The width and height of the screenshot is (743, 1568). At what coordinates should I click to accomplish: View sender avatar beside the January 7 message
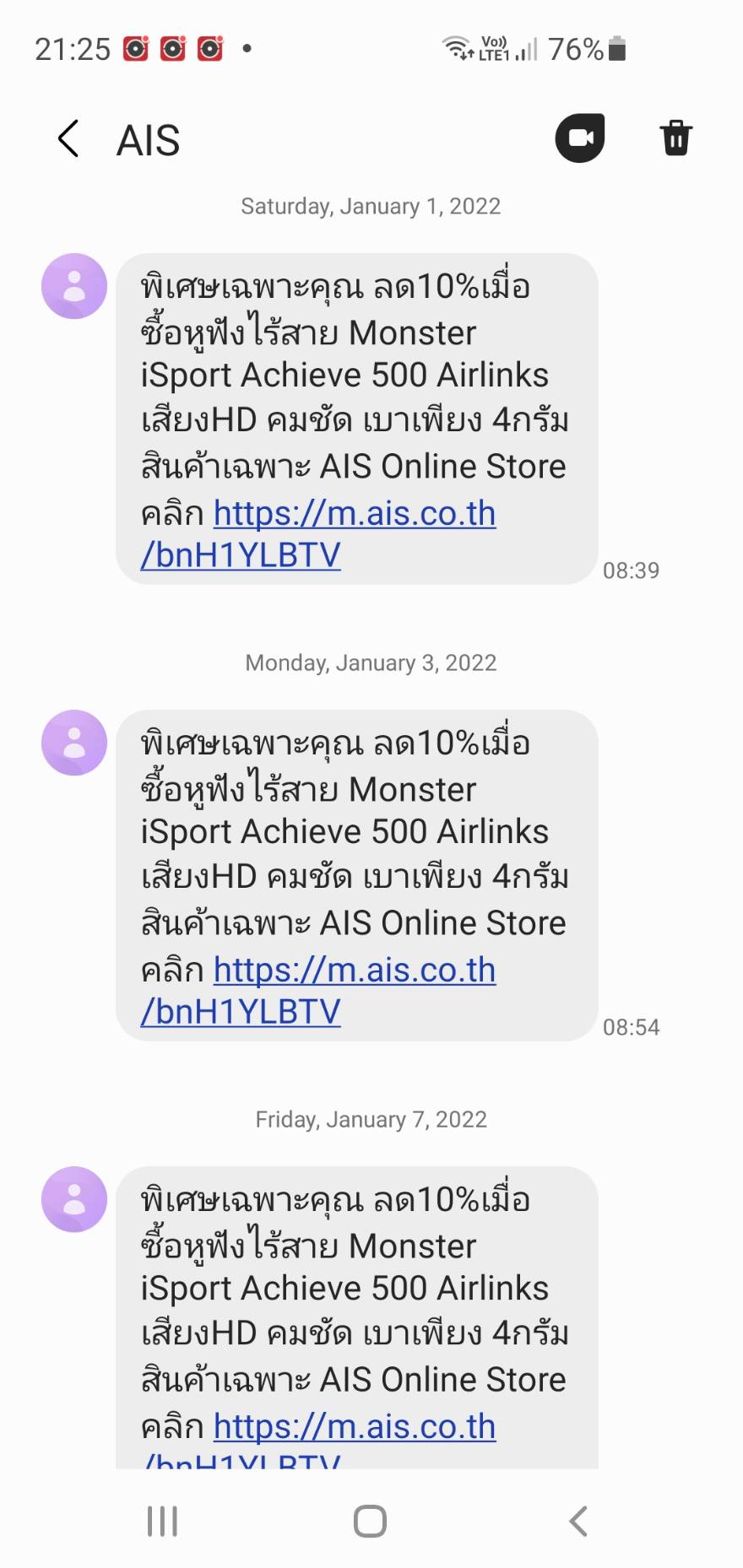pos(74,1199)
